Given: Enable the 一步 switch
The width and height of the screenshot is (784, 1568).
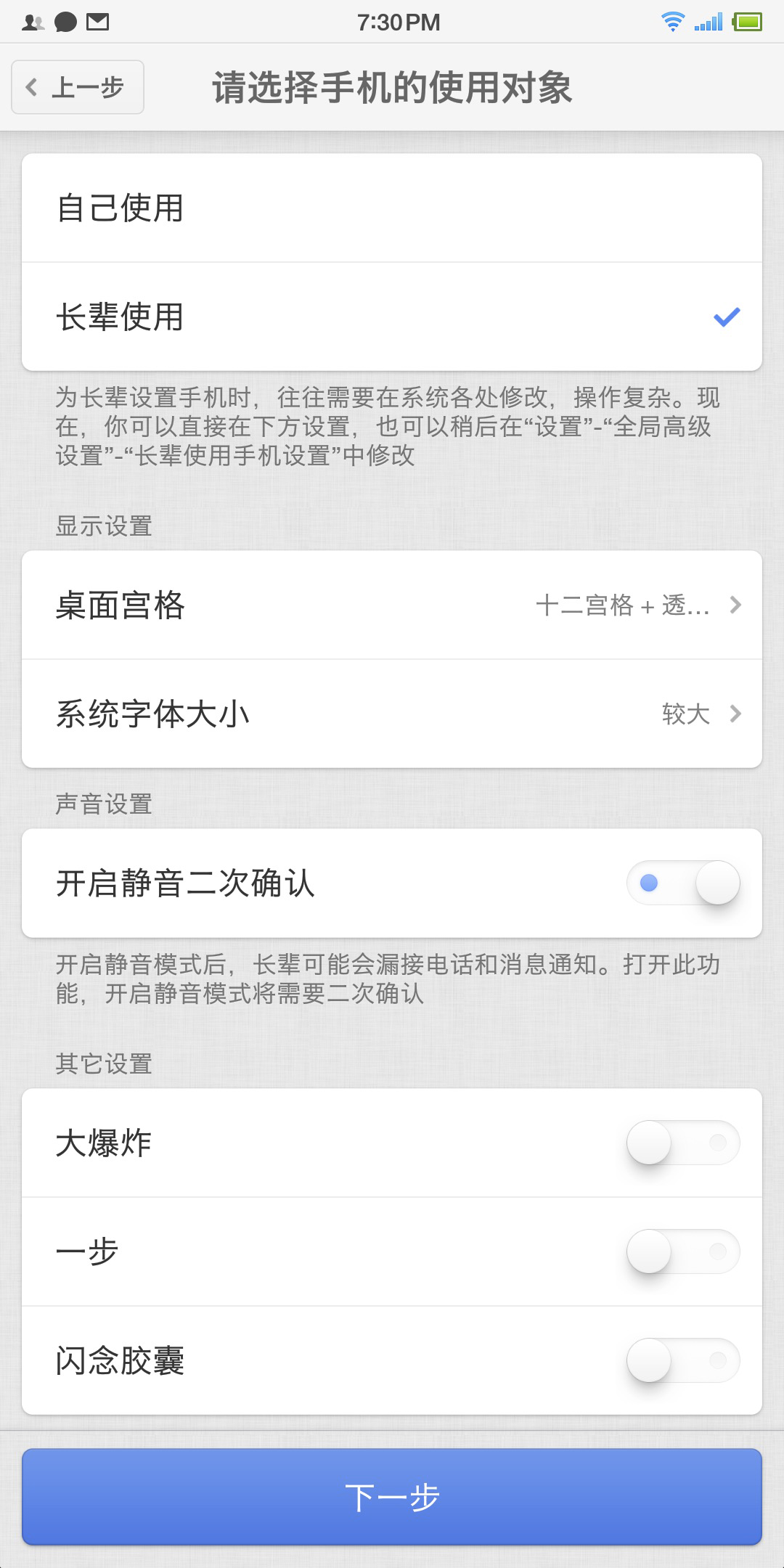Looking at the screenshot, I should coord(683,1251).
